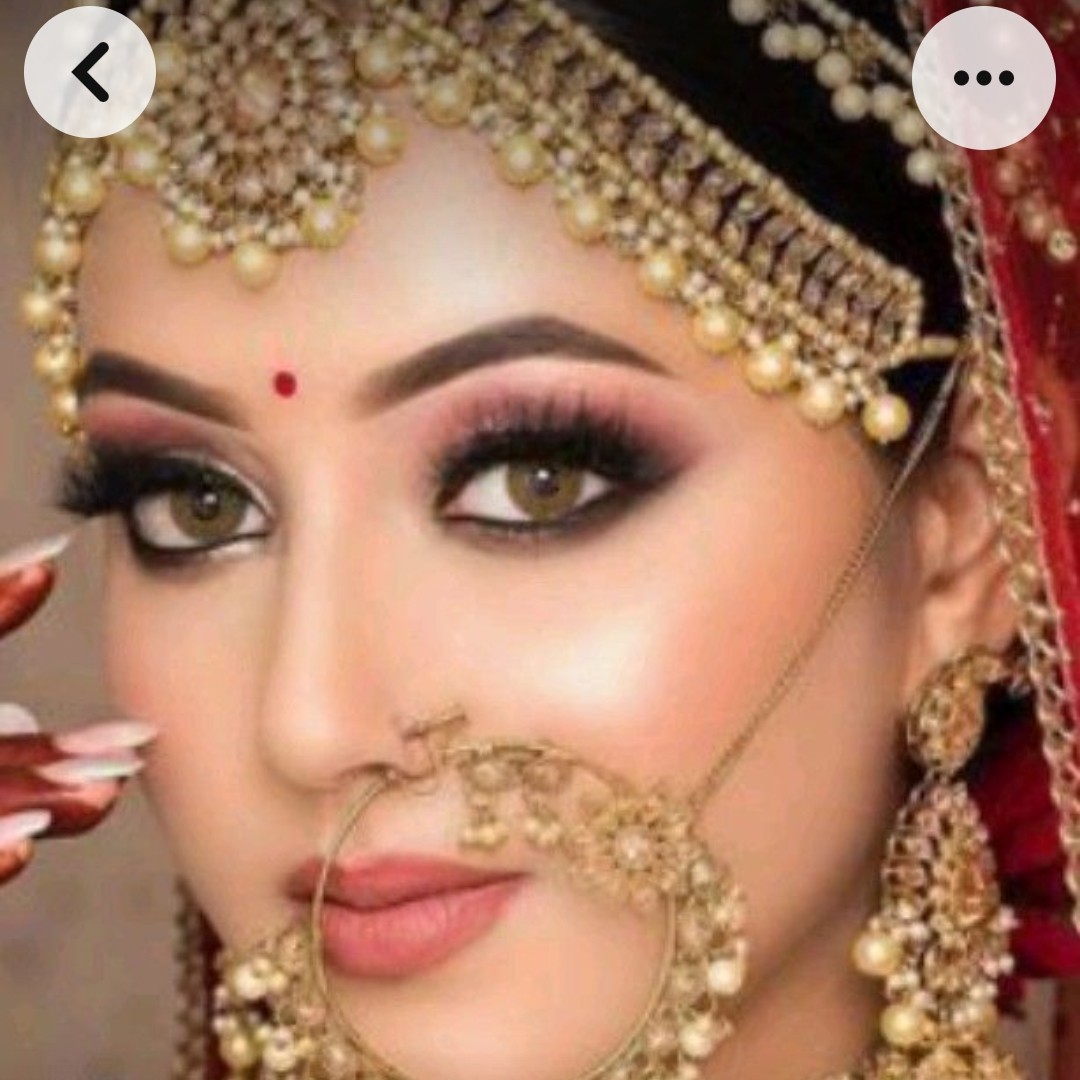
Task: Go back using the back arrow
Action: 90,73
